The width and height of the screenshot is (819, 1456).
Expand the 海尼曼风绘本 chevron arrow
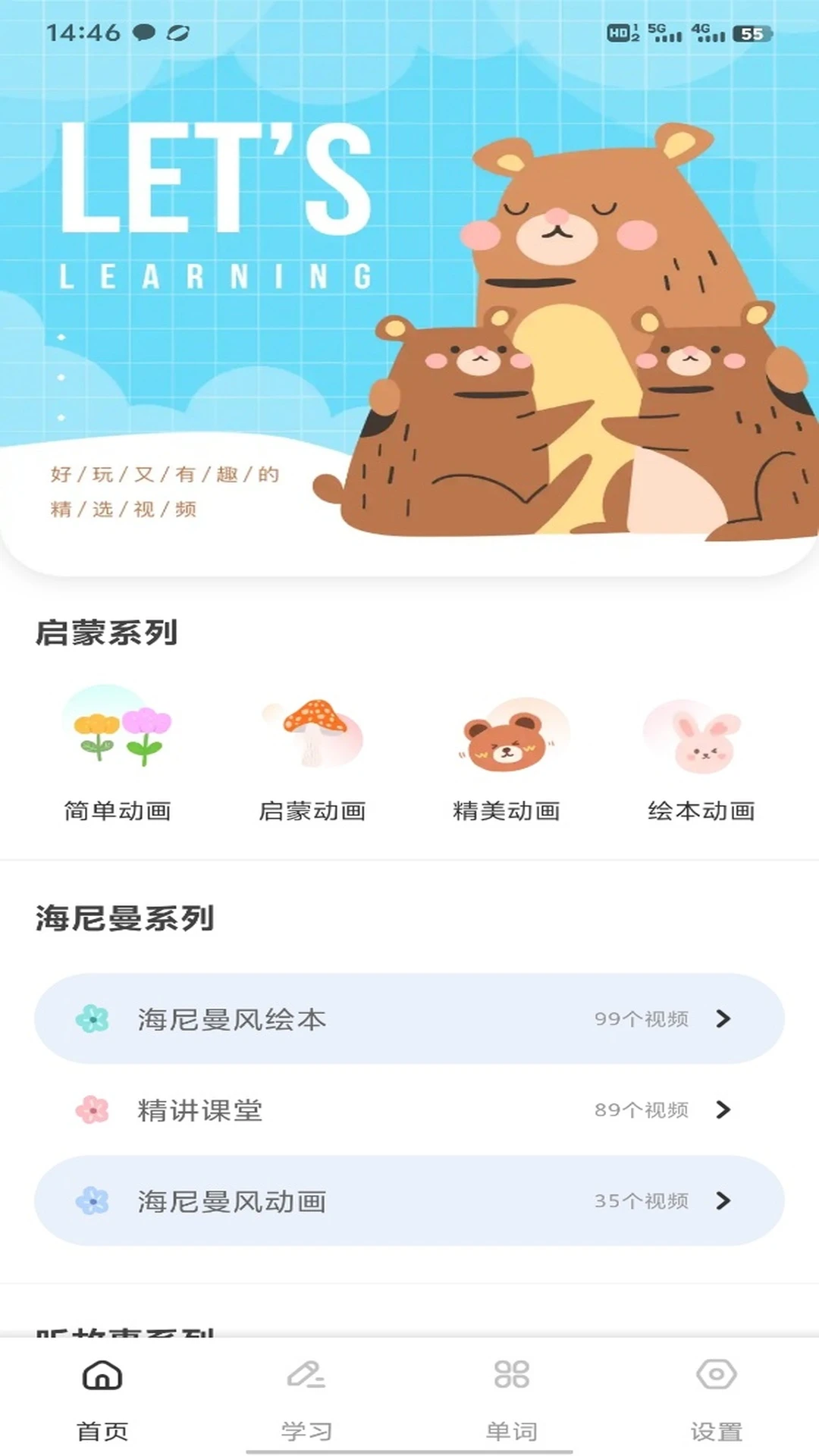[x=723, y=1018]
